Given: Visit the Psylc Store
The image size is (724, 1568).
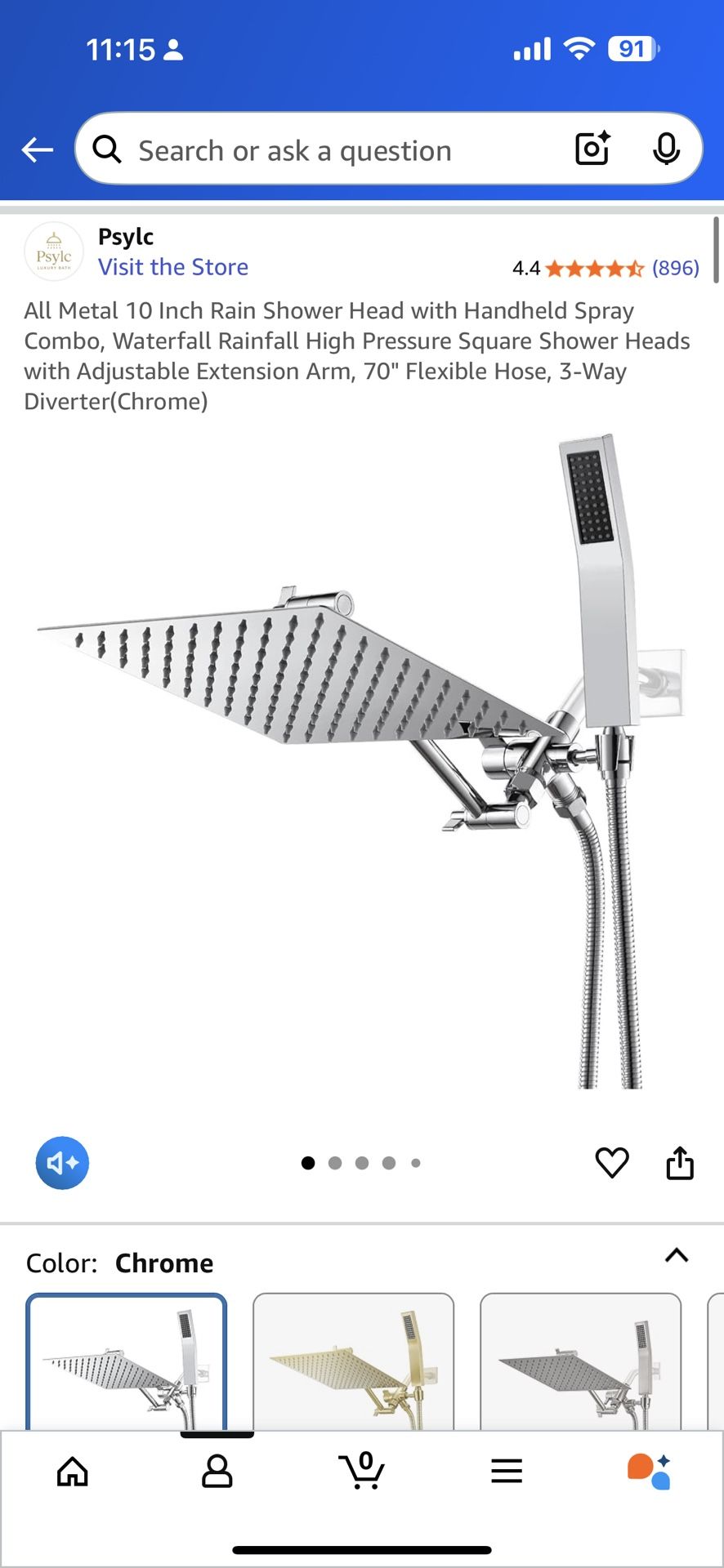Looking at the screenshot, I should (x=173, y=267).
